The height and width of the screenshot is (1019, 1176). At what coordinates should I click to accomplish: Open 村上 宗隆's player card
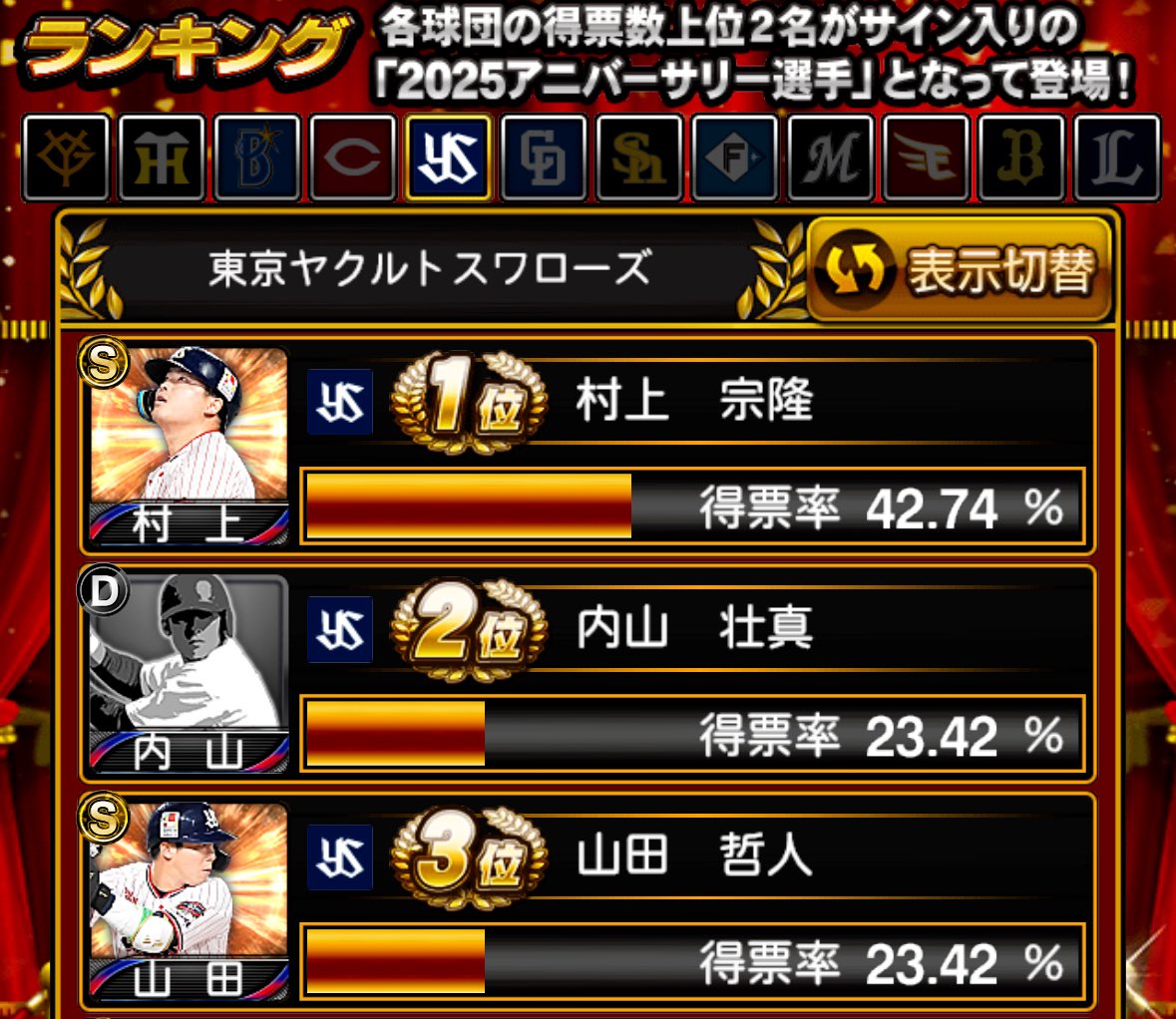click(x=188, y=445)
